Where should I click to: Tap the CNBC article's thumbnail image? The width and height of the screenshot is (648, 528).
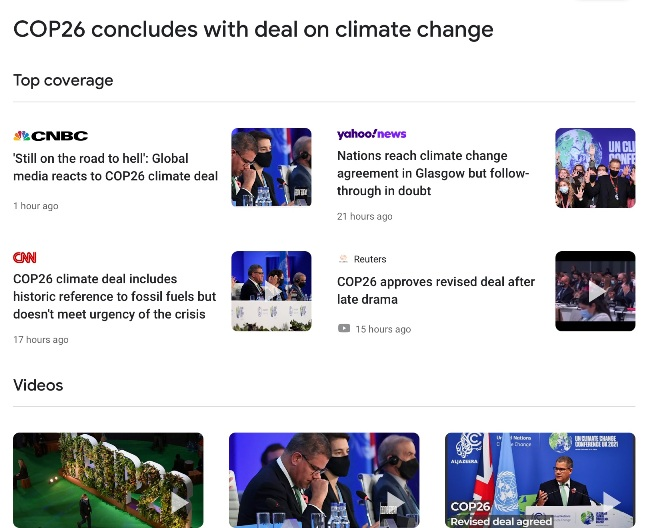(271, 167)
